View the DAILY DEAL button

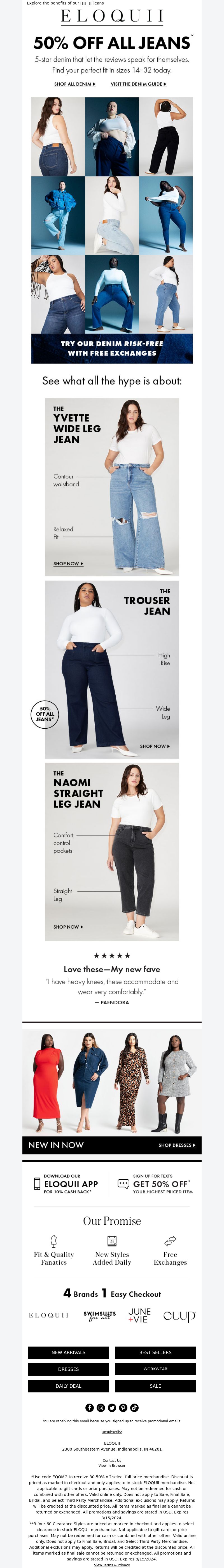(x=68, y=1386)
